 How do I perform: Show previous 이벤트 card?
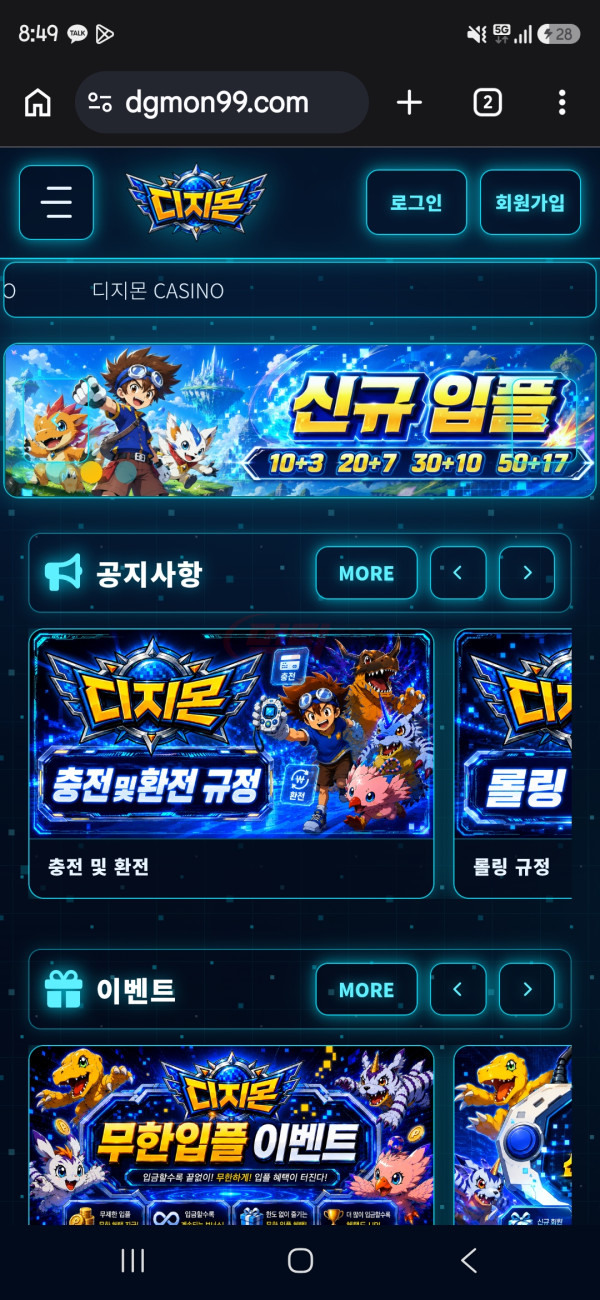tap(458, 990)
